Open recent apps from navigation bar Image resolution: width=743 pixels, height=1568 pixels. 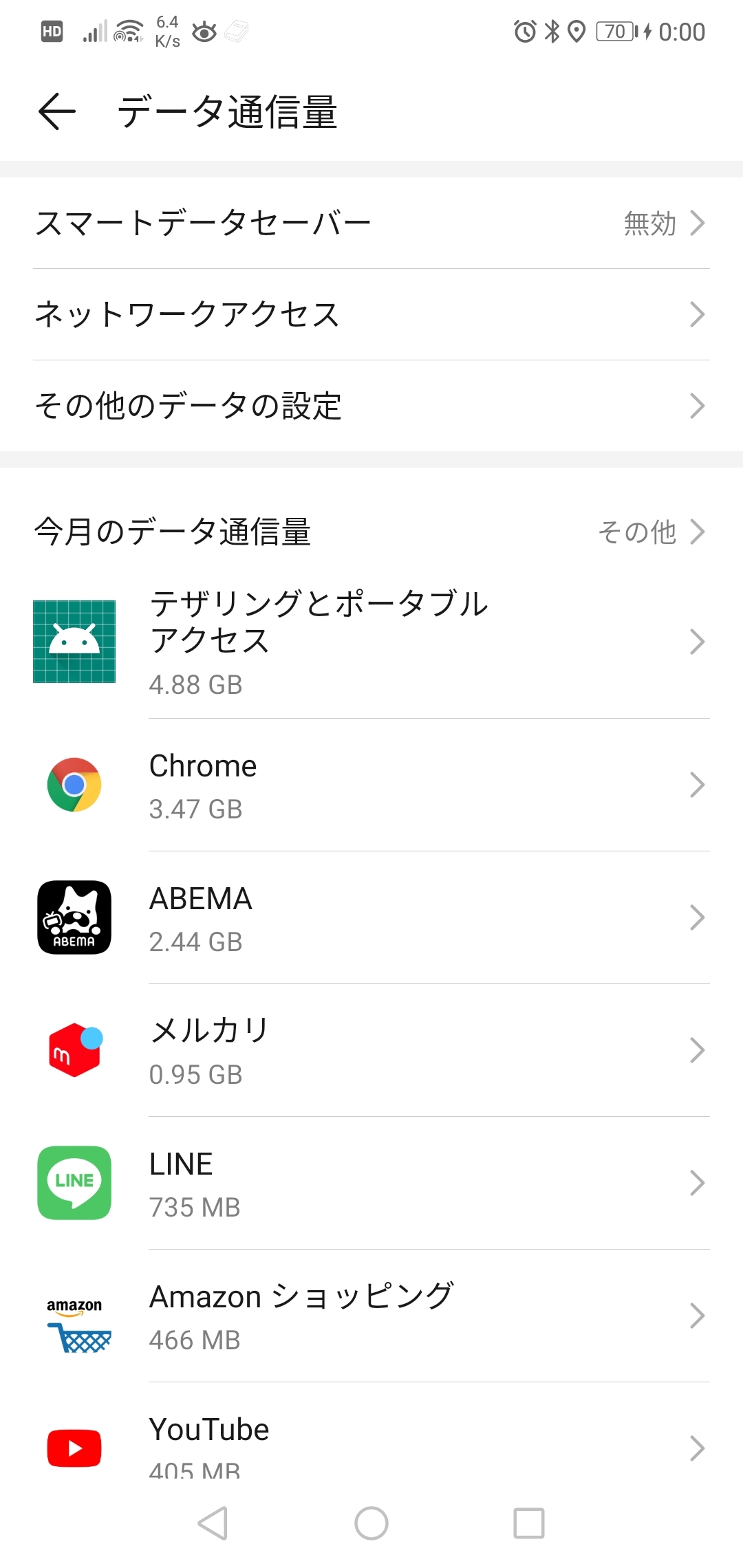pyautogui.click(x=529, y=1523)
